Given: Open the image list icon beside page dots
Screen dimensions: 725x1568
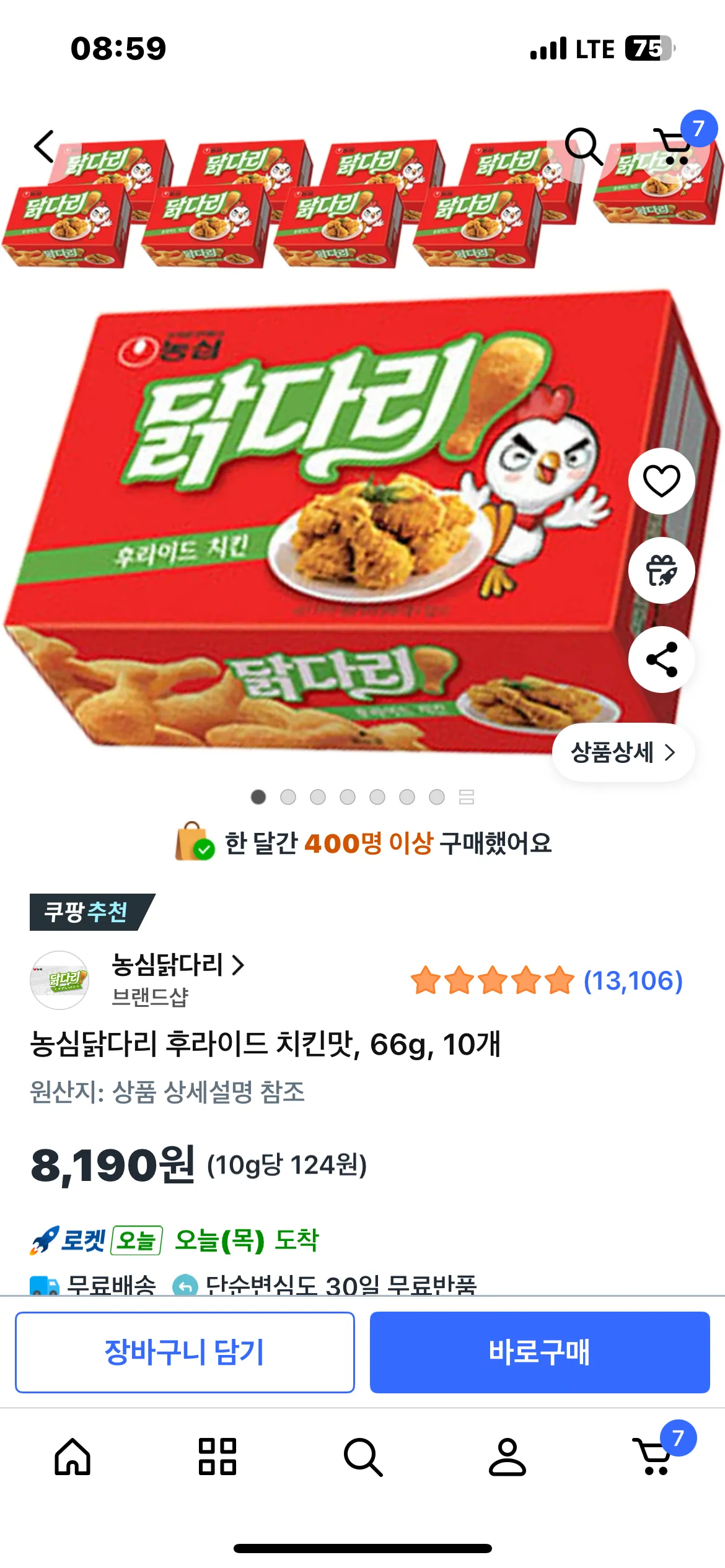Looking at the screenshot, I should (x=467, y=797).
